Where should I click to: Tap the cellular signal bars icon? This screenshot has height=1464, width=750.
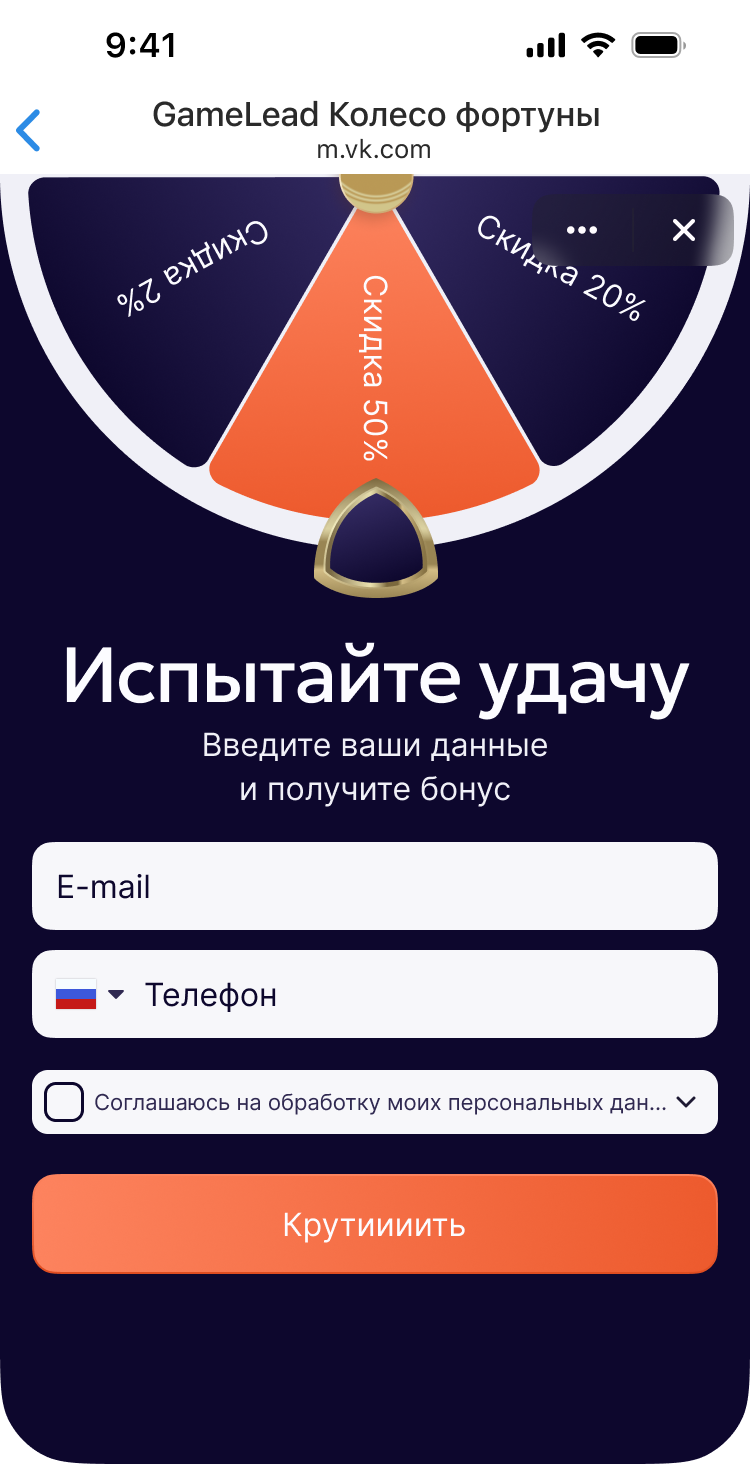point(543,44)
